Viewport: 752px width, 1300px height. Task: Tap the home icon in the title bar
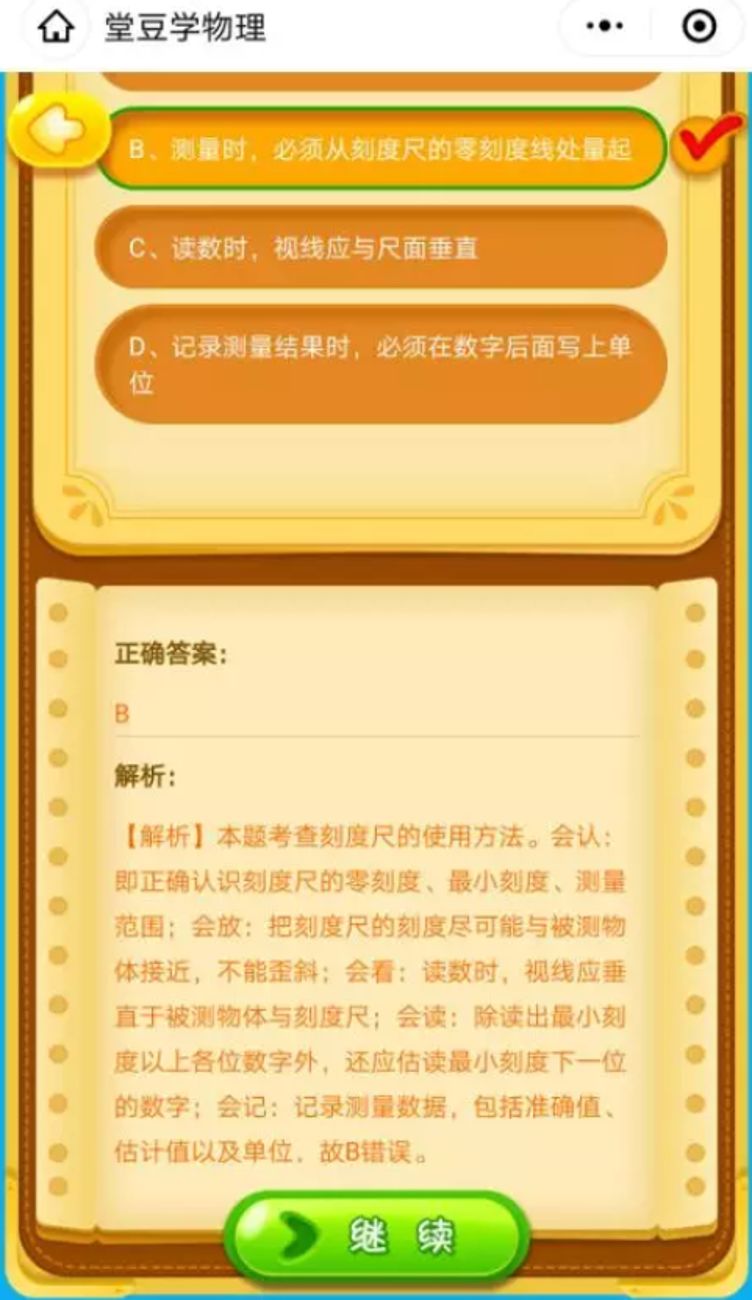pos(55,28)
